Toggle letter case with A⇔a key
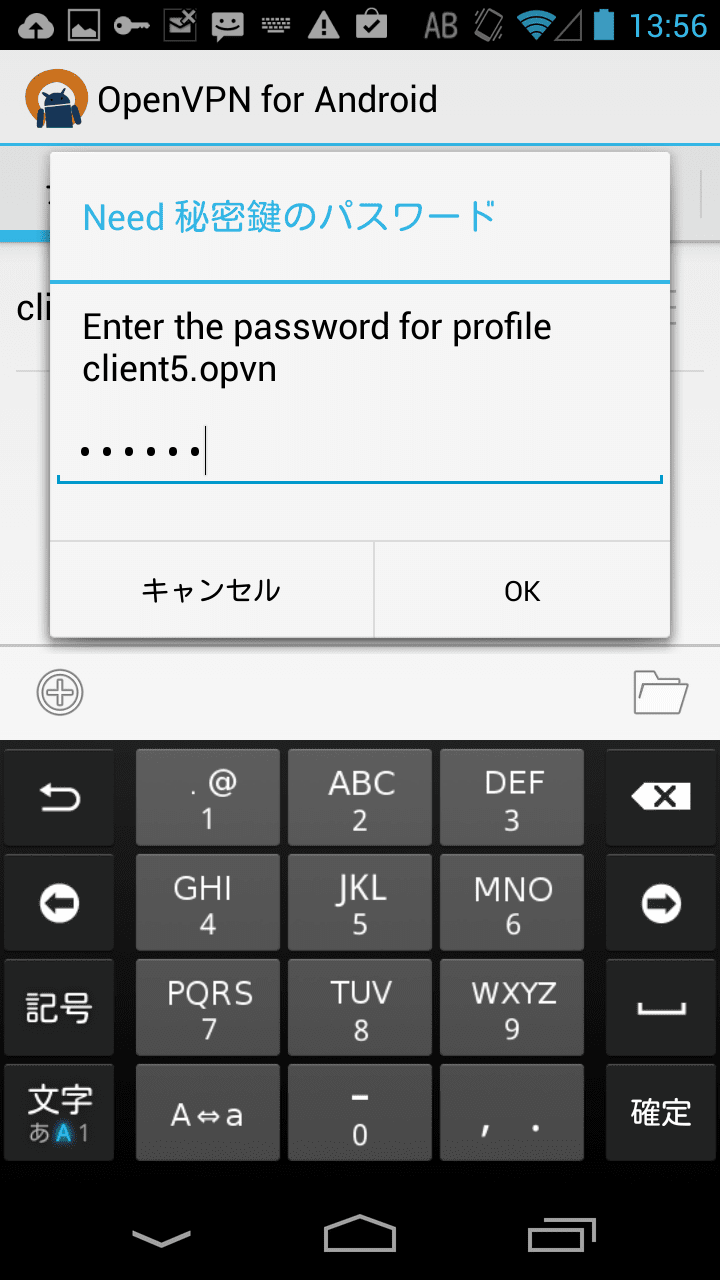The height and width of the screenshot is (1280, 720). [x=208, y=1112]
